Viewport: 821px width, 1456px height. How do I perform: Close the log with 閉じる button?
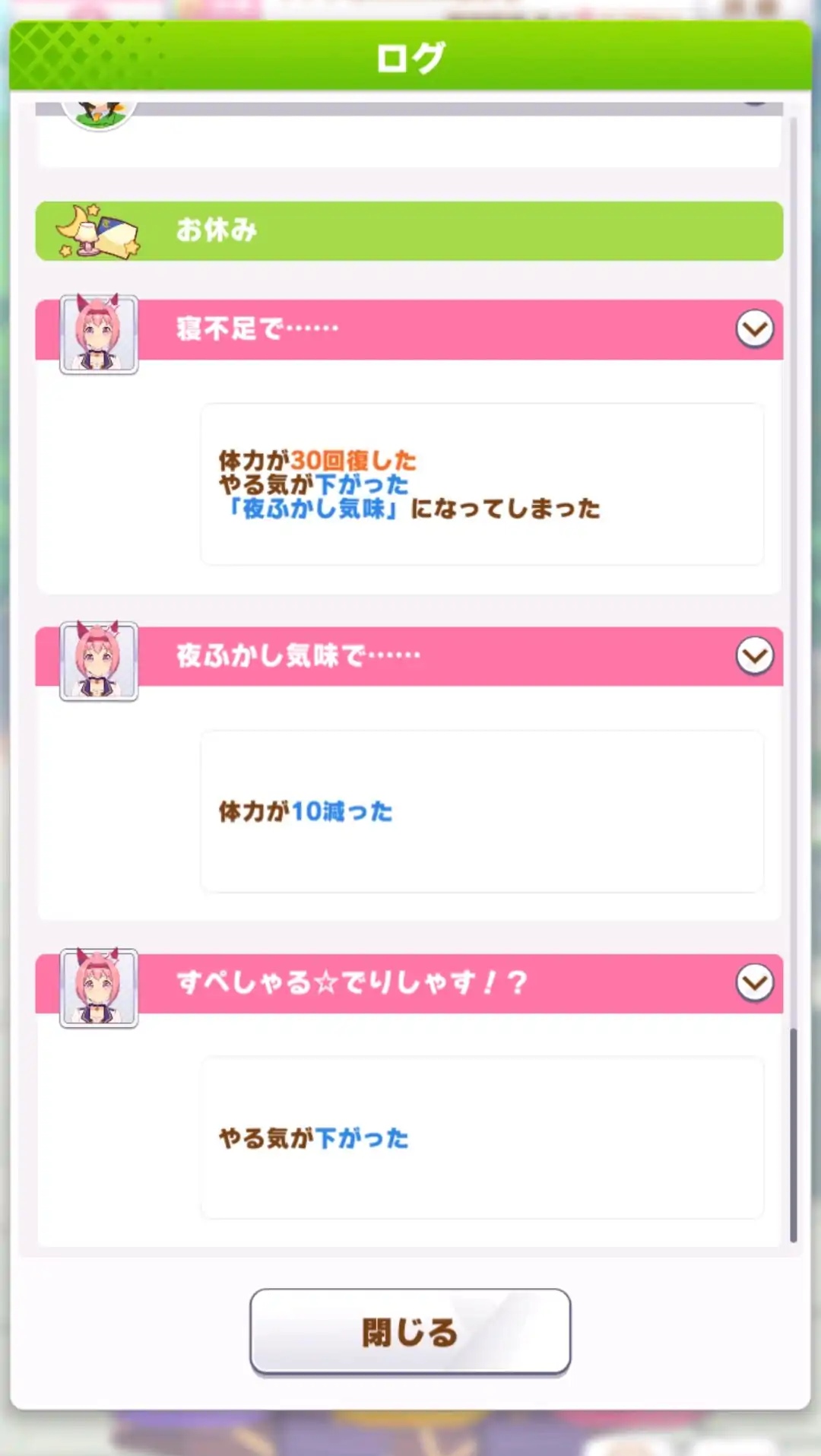[410, 1331]
